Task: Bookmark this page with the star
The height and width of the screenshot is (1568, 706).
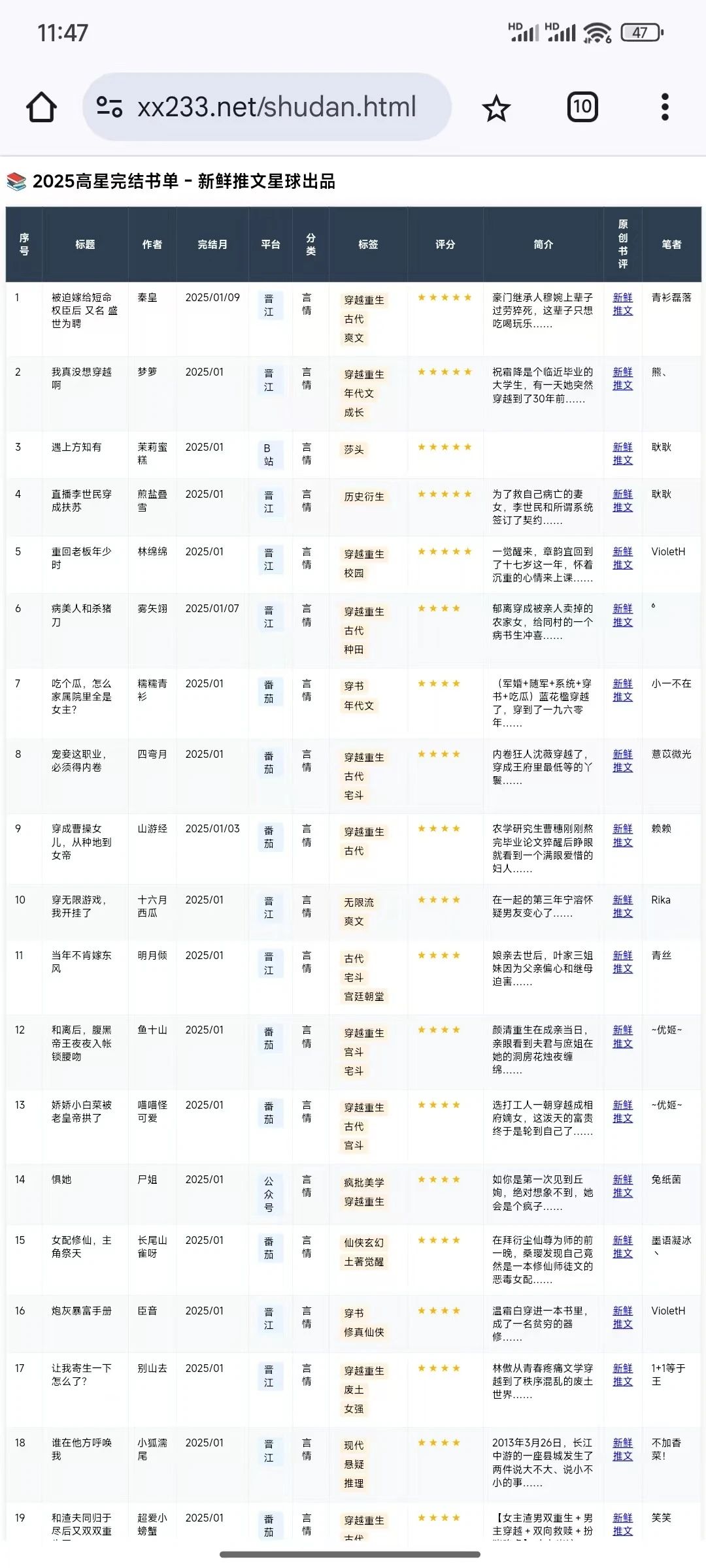Action: (x=496, y=108)
